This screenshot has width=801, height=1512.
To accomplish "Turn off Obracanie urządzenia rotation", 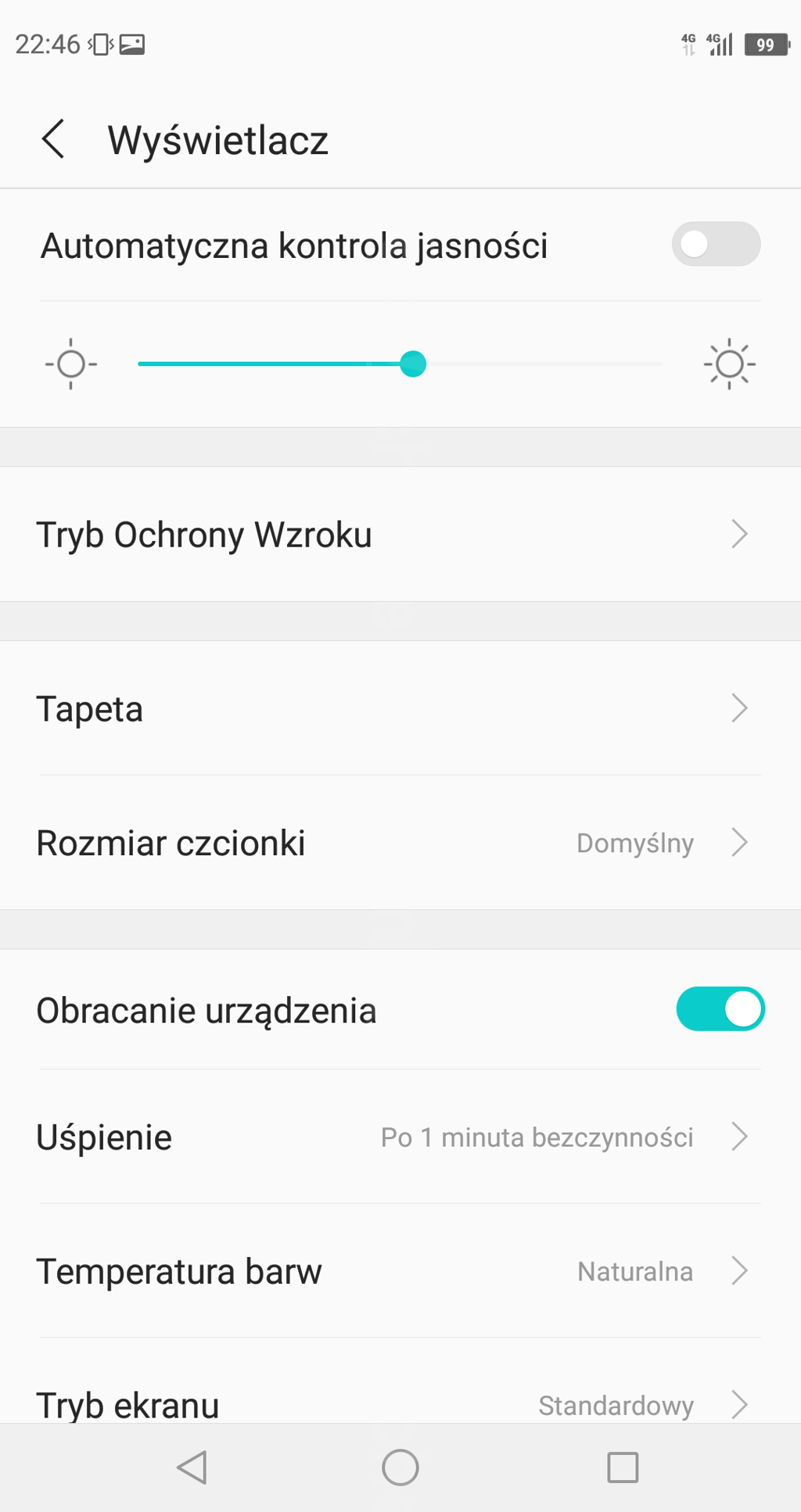I will 720,1009.
